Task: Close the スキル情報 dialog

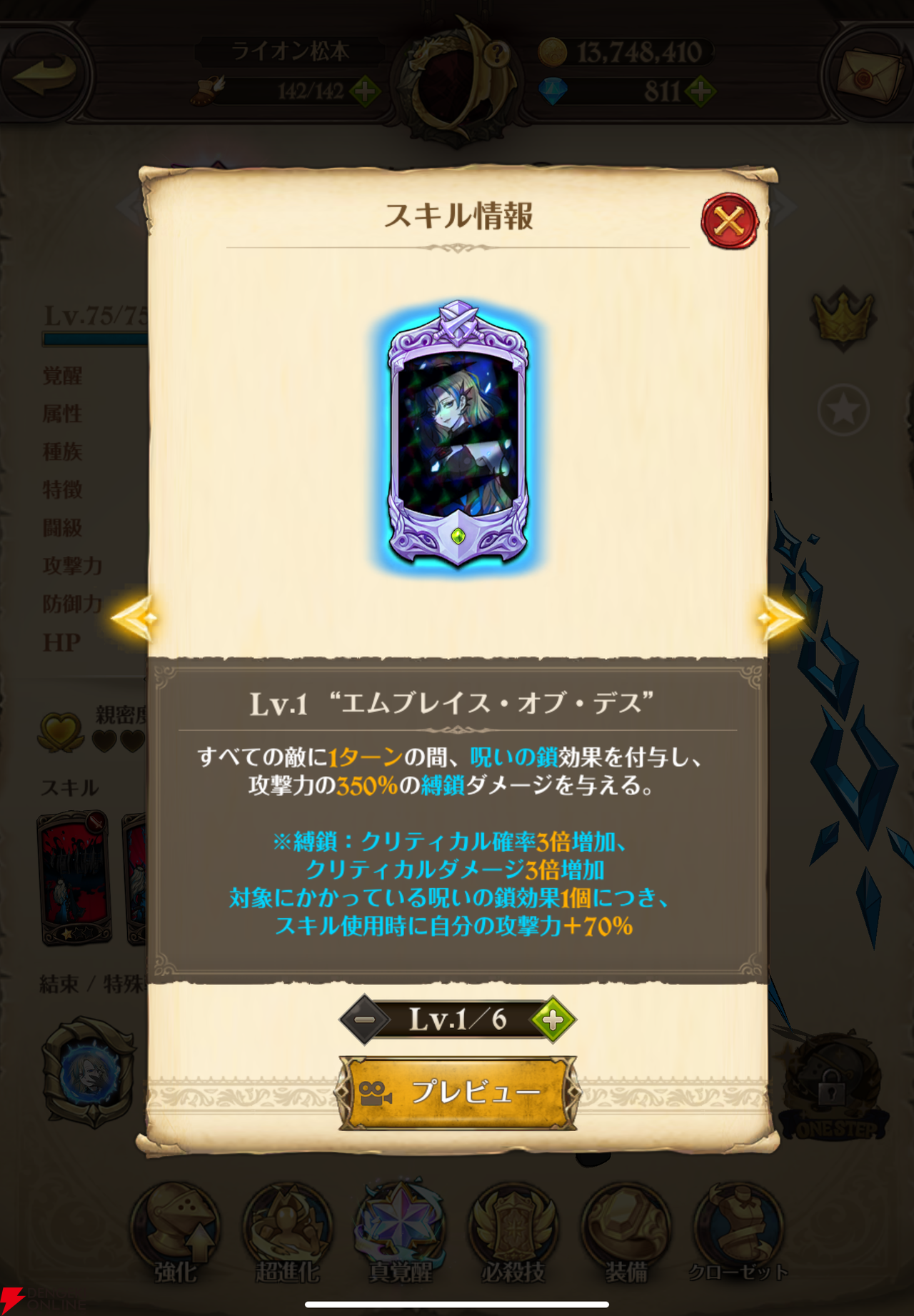Action: tap(729, 221)
